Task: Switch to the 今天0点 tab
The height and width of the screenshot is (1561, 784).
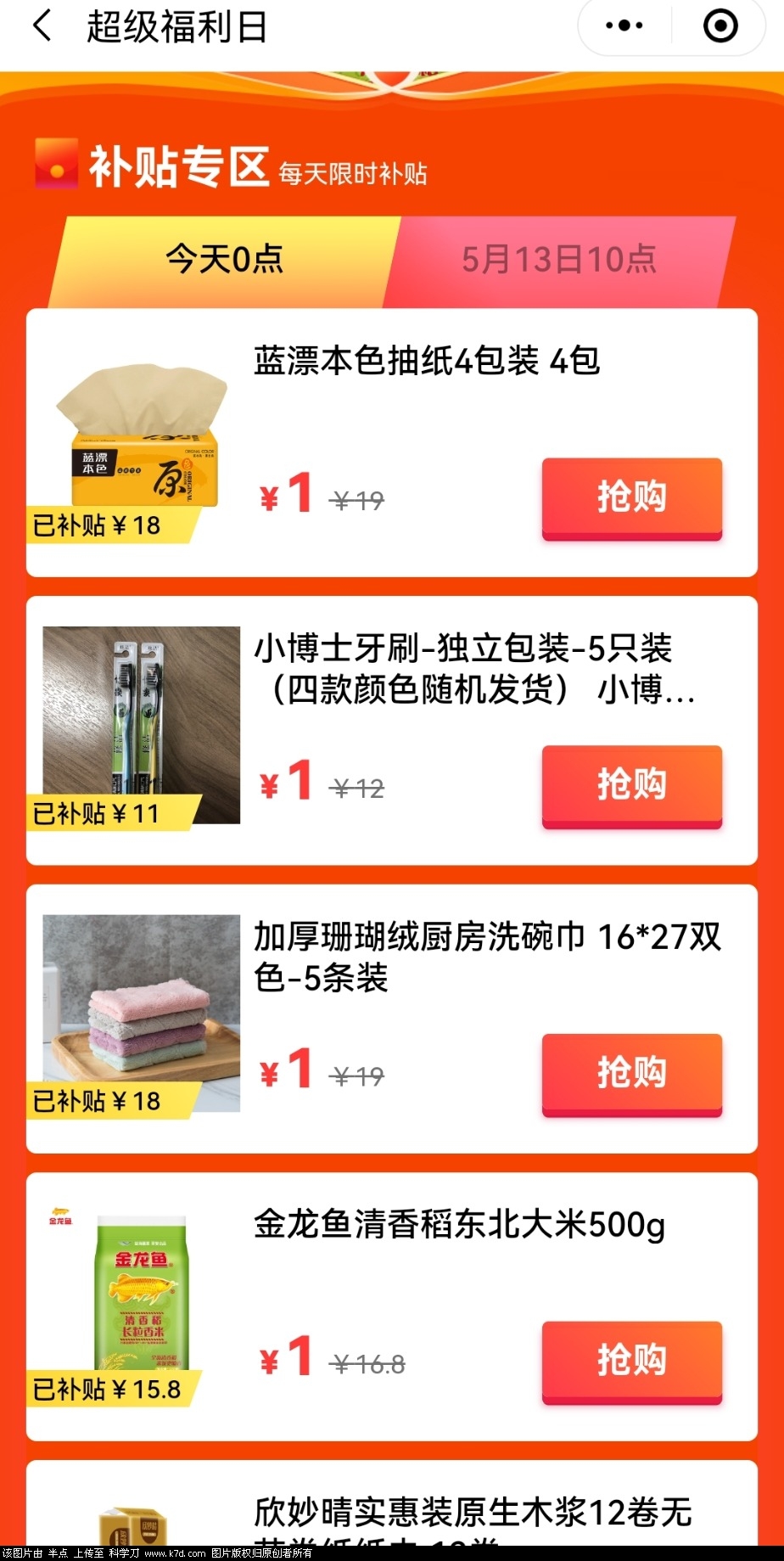Action: (224, 259)
